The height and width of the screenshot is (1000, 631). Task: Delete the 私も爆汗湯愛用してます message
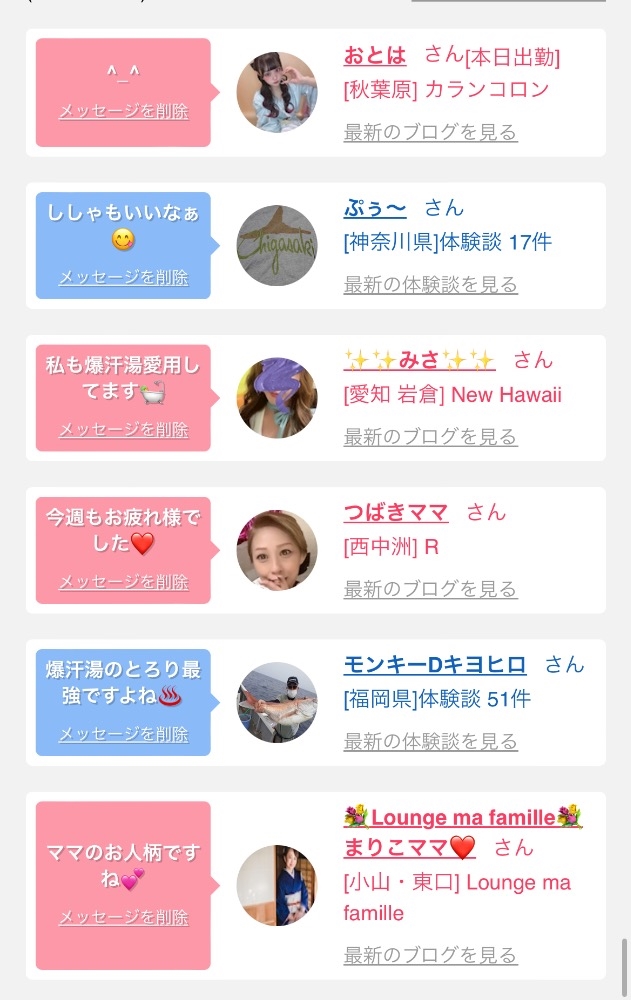point(123,429)
